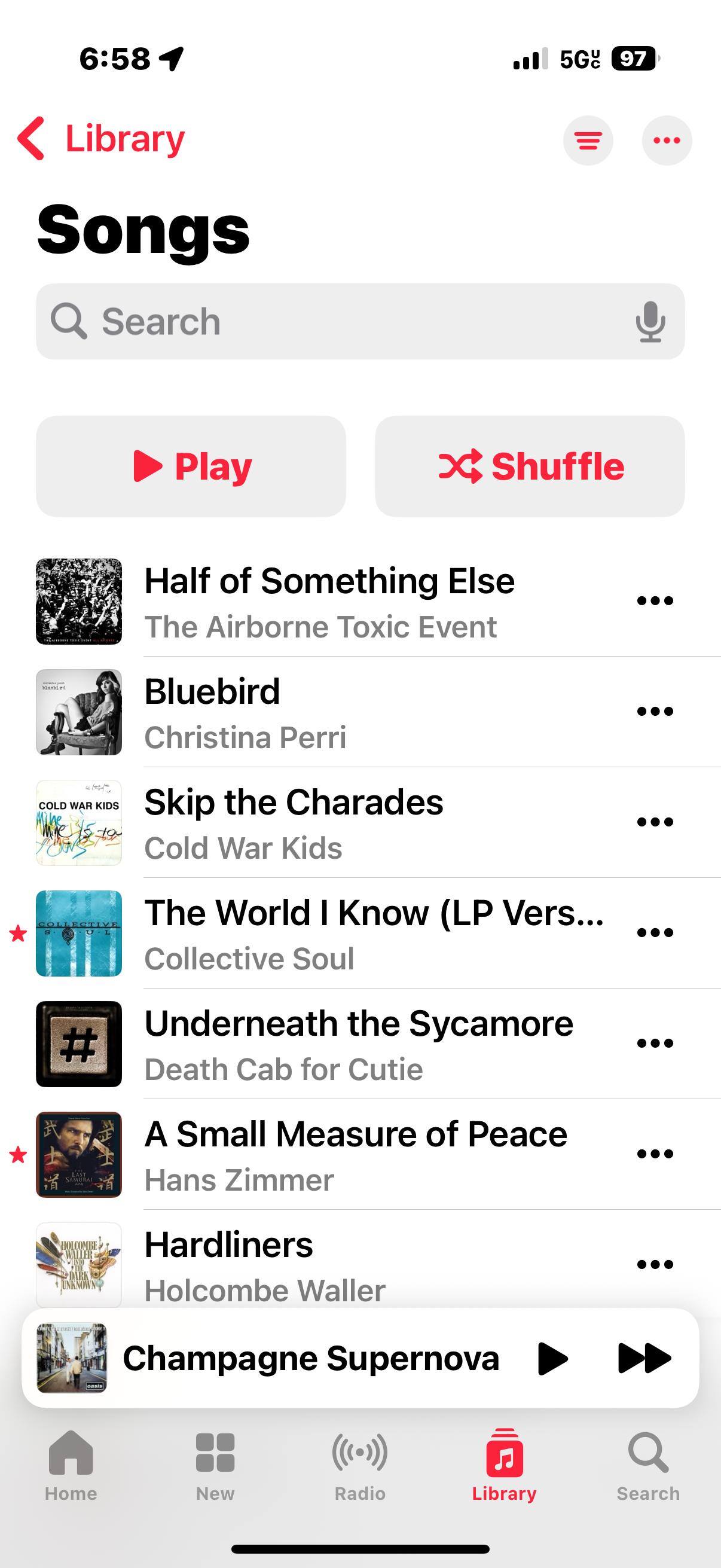Image resolution: width=721 pixels, height=1568 pixels.
Task: Shuffle all songs
Action: pos(530,466)
